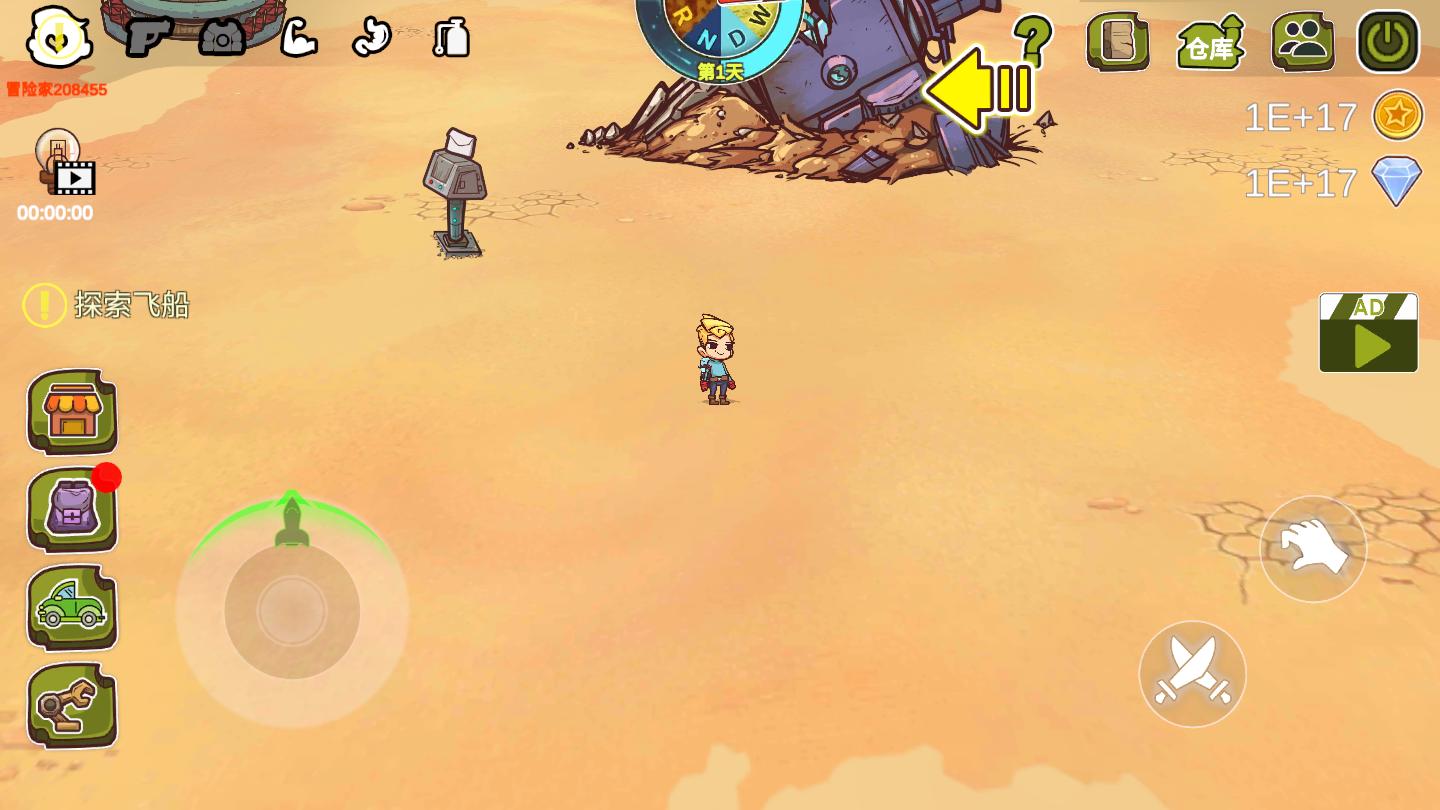The image size is (1440, 810).
Task: Tap the gold coin currency icon
Action: tap(1397, 116)
